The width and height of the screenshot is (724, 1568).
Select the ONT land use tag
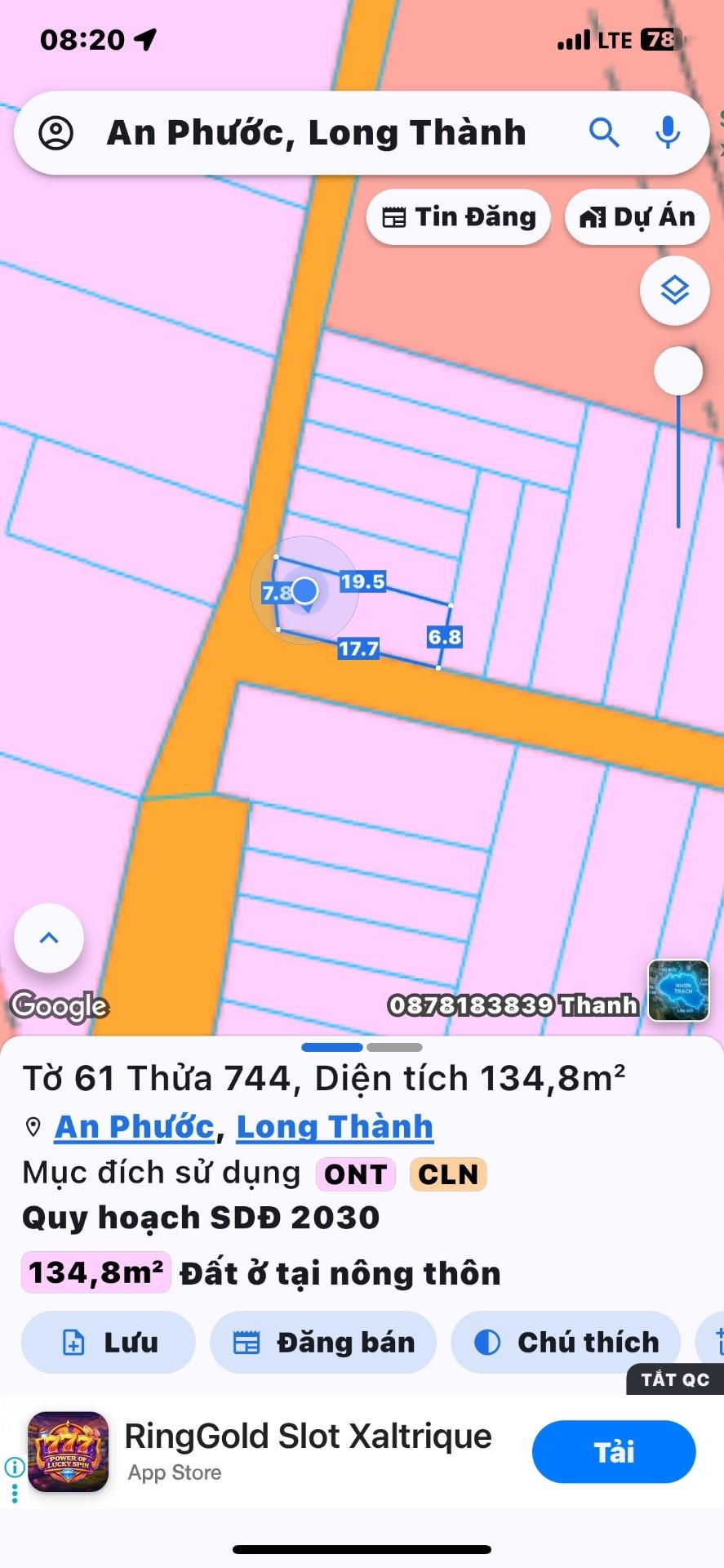coord(356,1174)
